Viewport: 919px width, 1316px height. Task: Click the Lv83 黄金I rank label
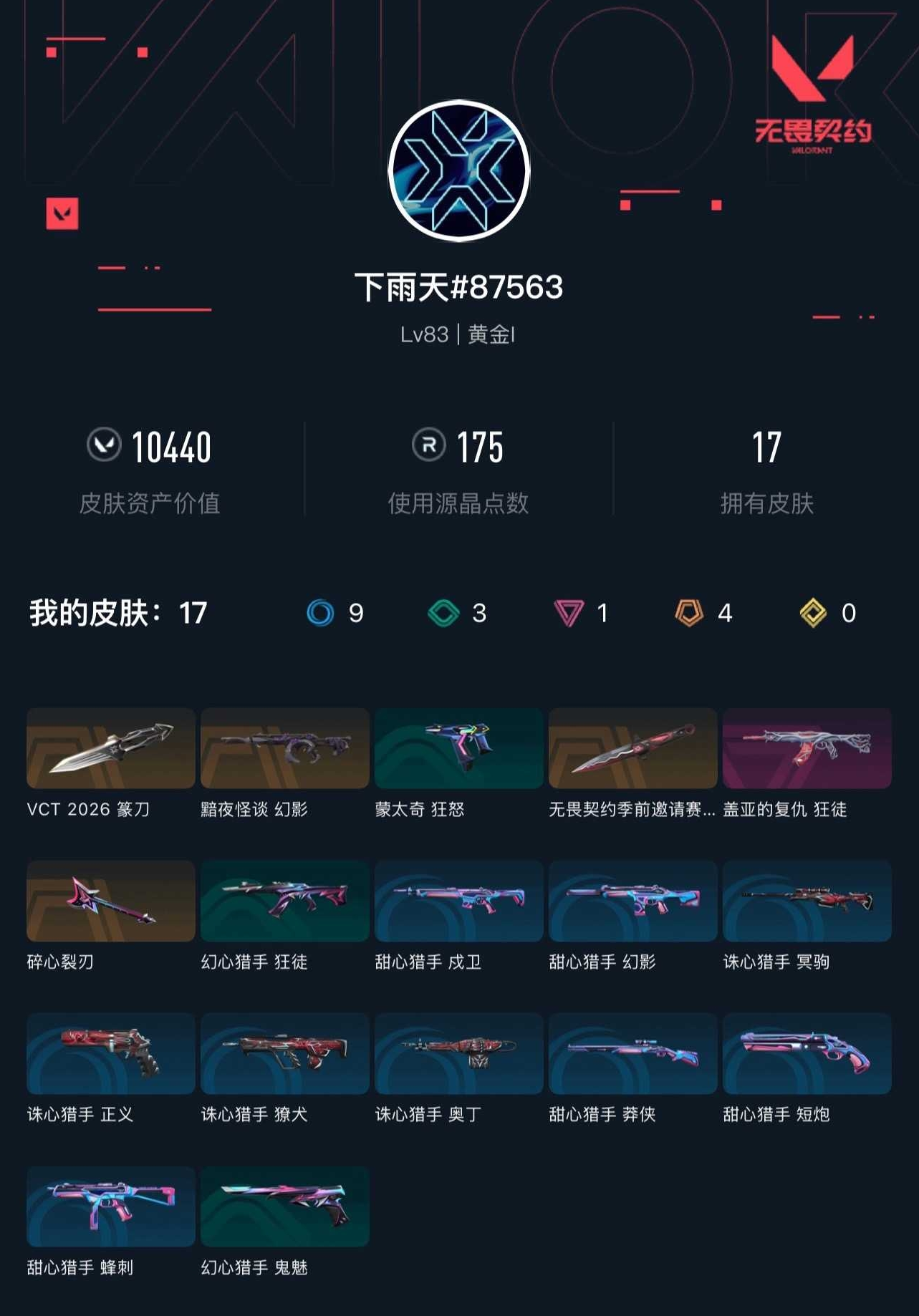click(x=459, y=333)
